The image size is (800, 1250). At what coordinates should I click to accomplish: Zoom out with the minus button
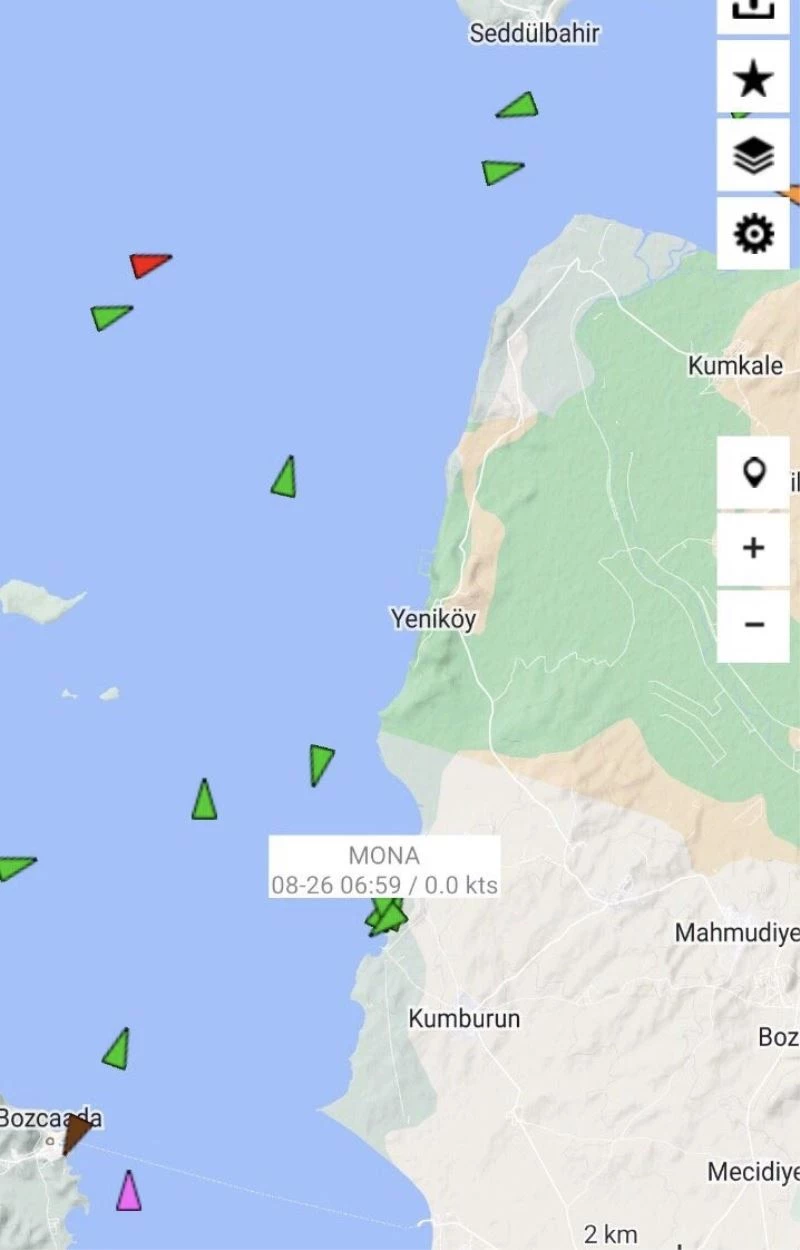click(753, 625)
